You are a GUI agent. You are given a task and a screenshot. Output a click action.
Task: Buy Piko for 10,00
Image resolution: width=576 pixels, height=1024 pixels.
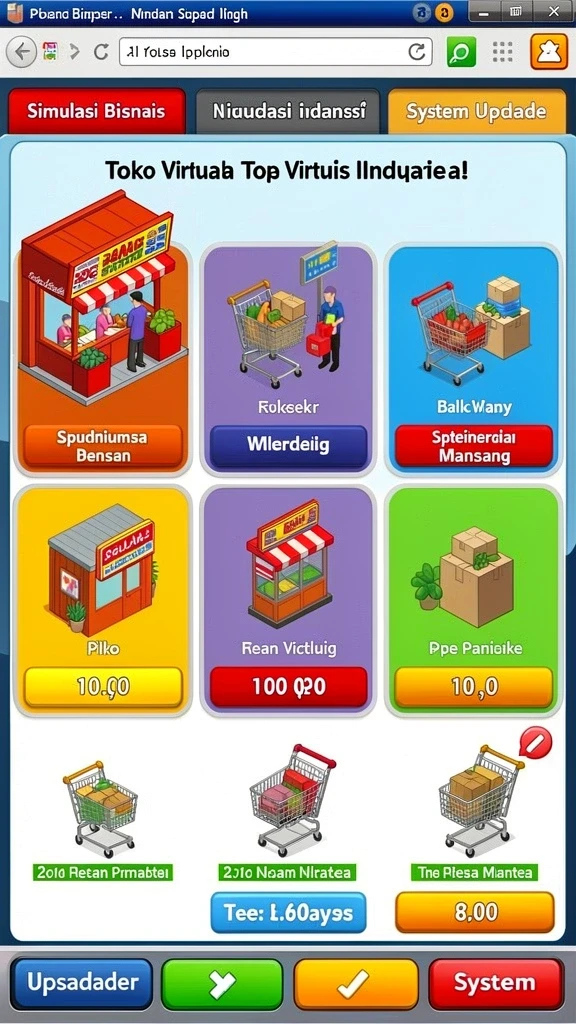103,686
